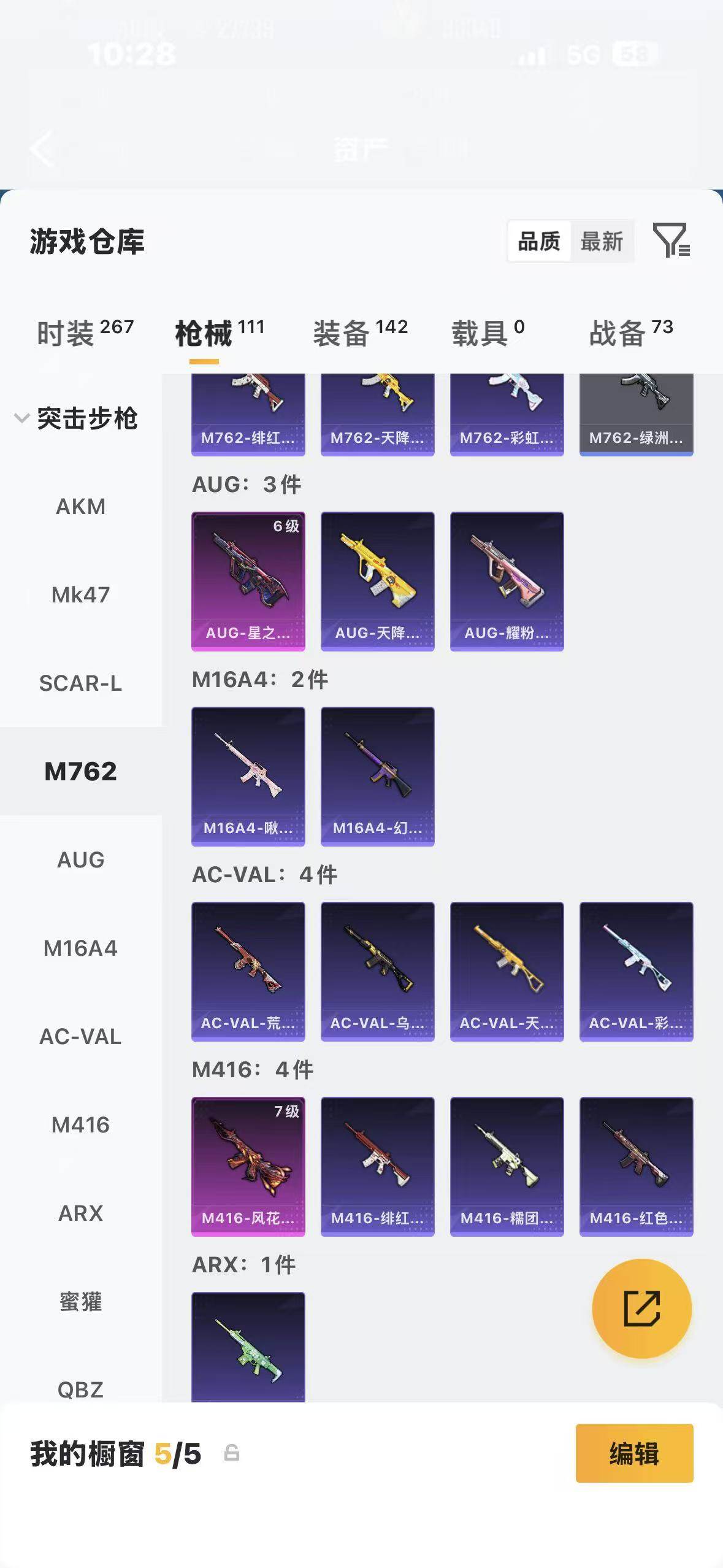
Task: View the AC-VAL-荒 skin
Action: point(248,971)
